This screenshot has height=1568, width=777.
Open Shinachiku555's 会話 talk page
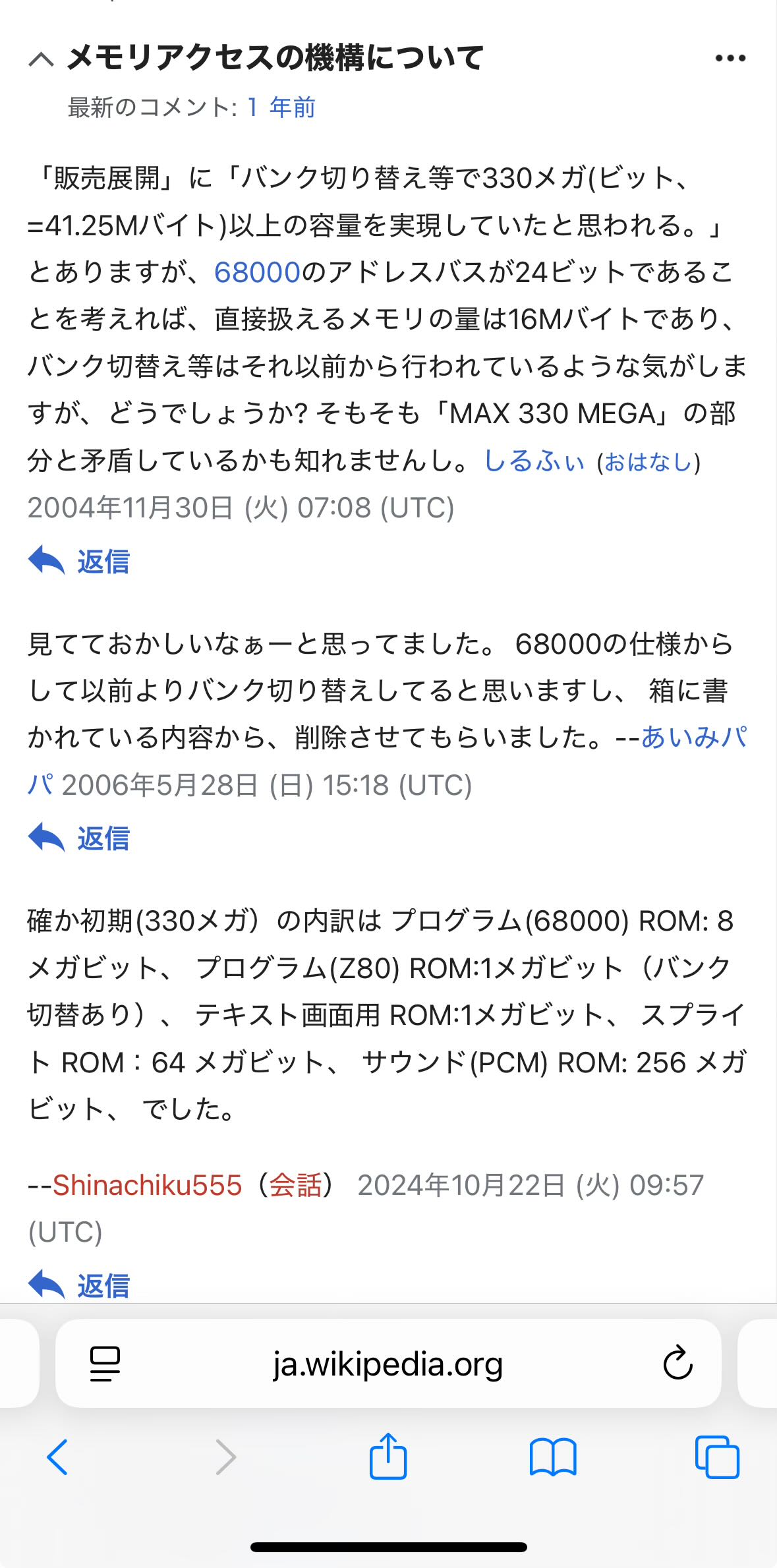[295, 1185]
